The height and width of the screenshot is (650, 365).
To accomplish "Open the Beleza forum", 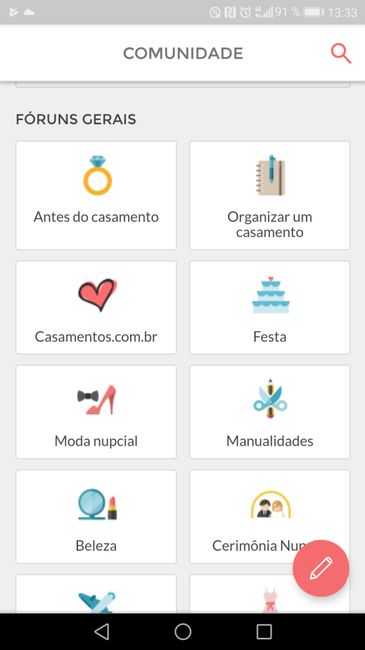I will [x=96, y=517].
